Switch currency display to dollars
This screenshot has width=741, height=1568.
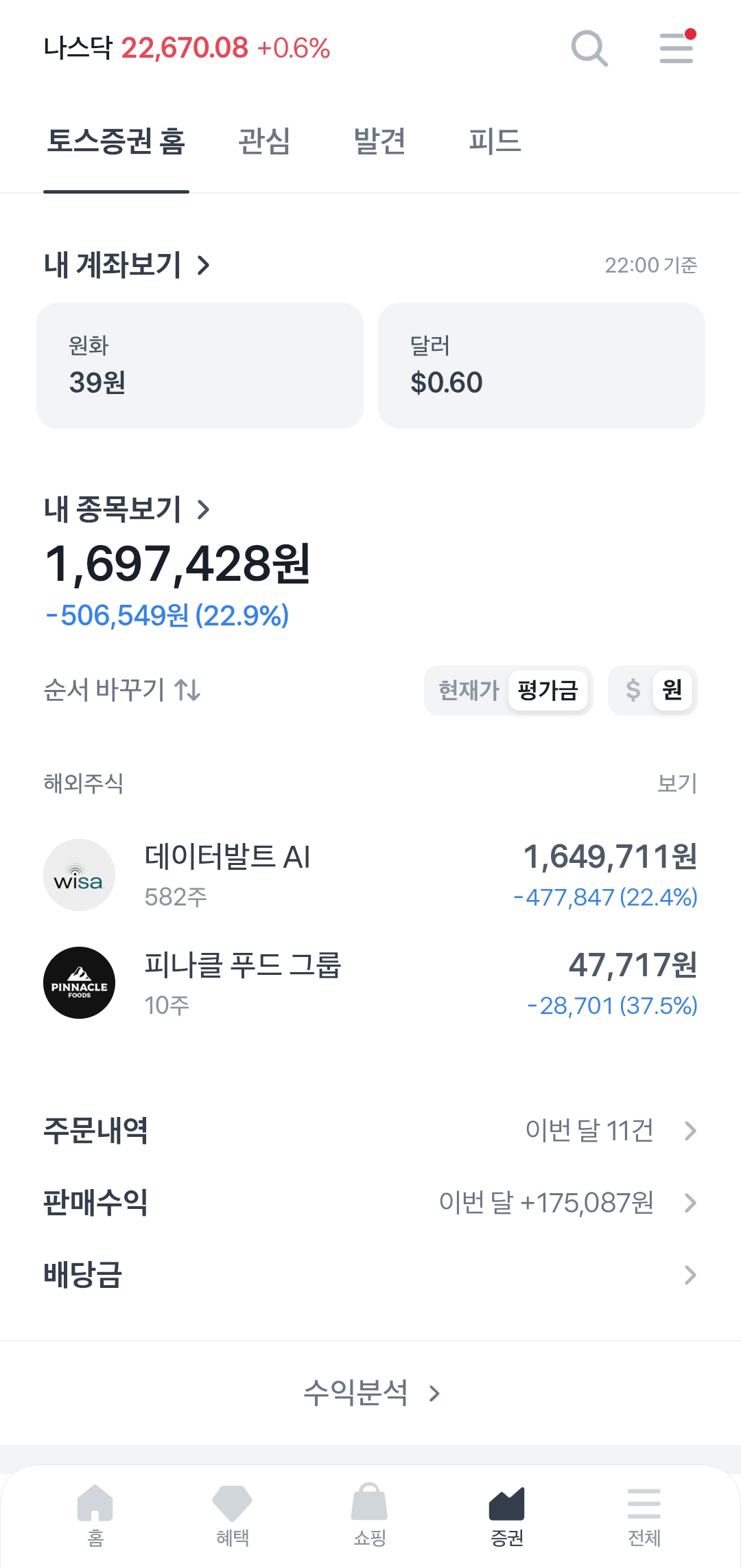(633, 690)
